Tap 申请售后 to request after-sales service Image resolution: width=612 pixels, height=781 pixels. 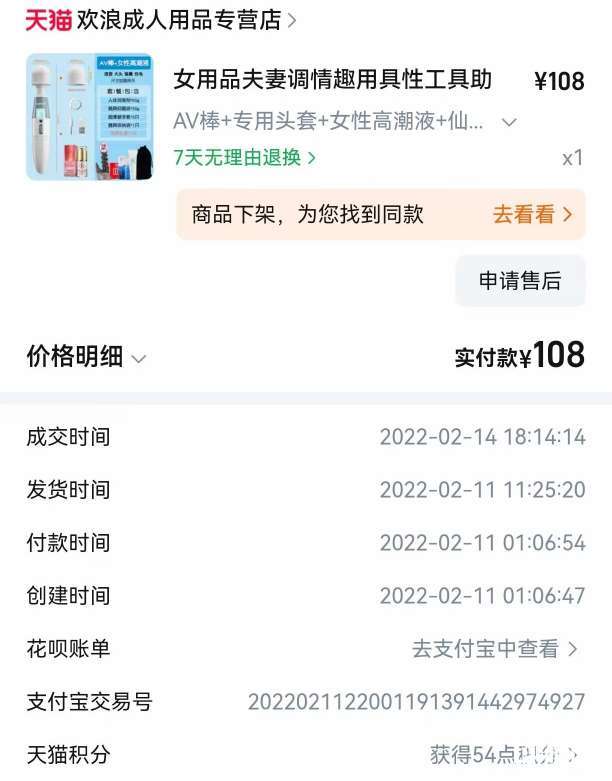tap(520, 281)
